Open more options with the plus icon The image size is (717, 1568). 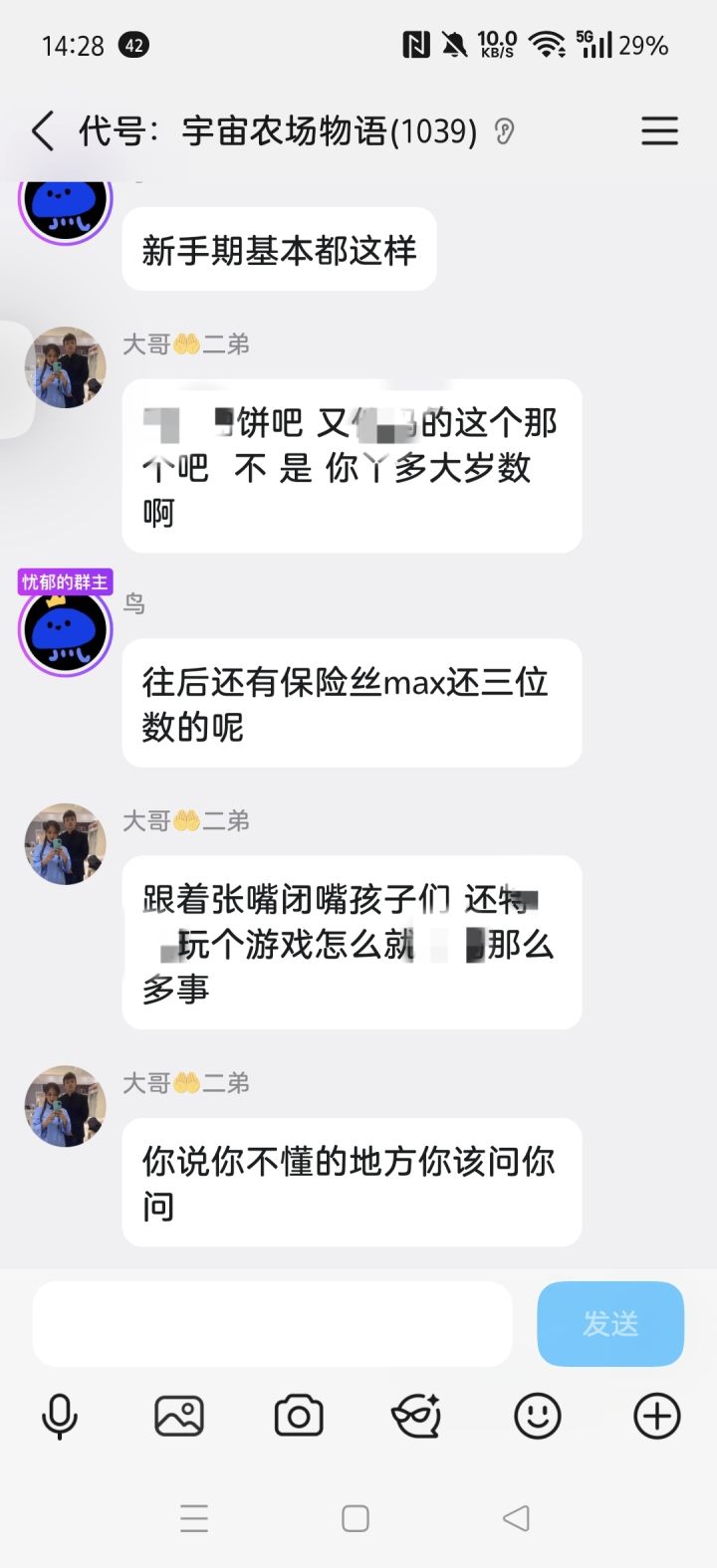657,1417
